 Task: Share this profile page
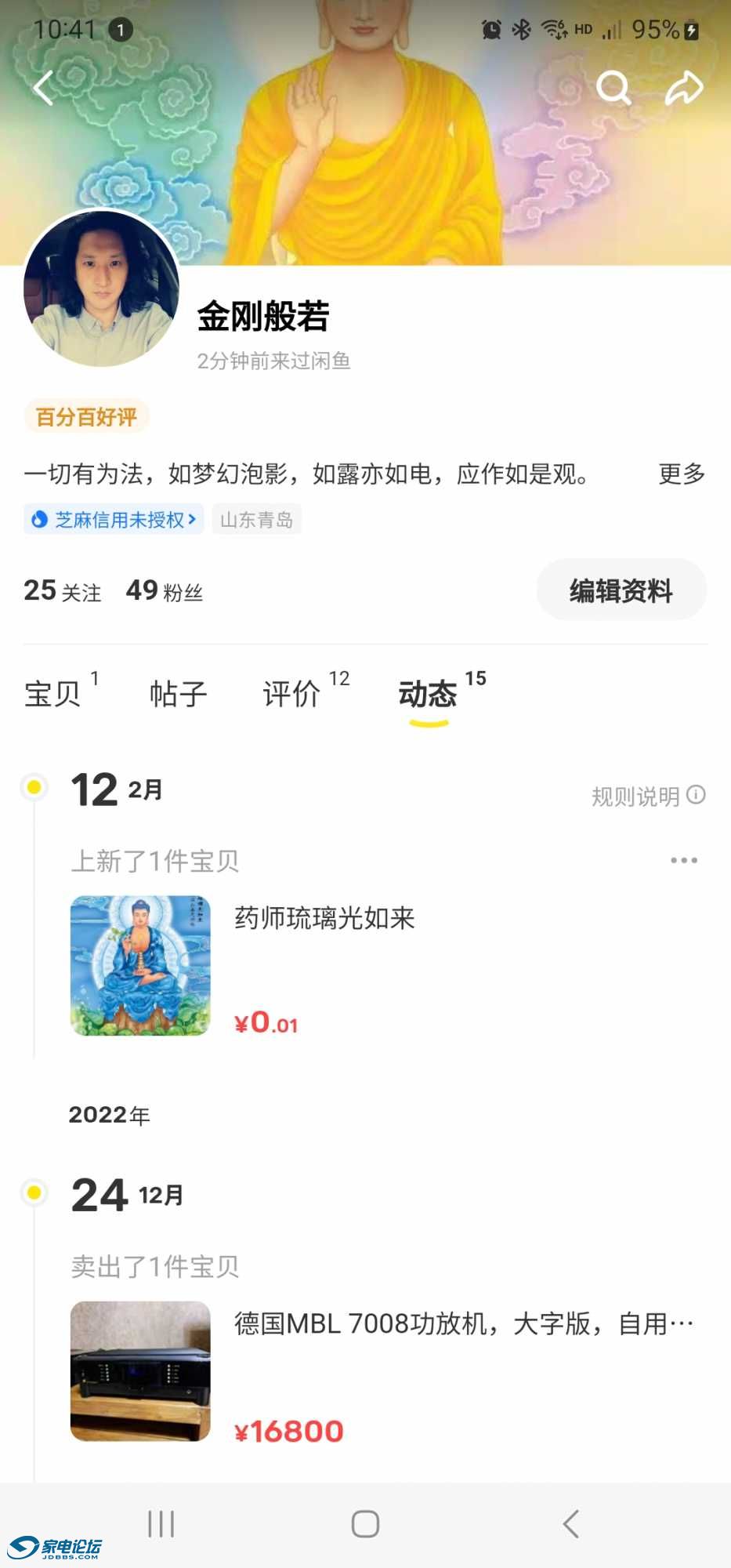pos(684,88)
